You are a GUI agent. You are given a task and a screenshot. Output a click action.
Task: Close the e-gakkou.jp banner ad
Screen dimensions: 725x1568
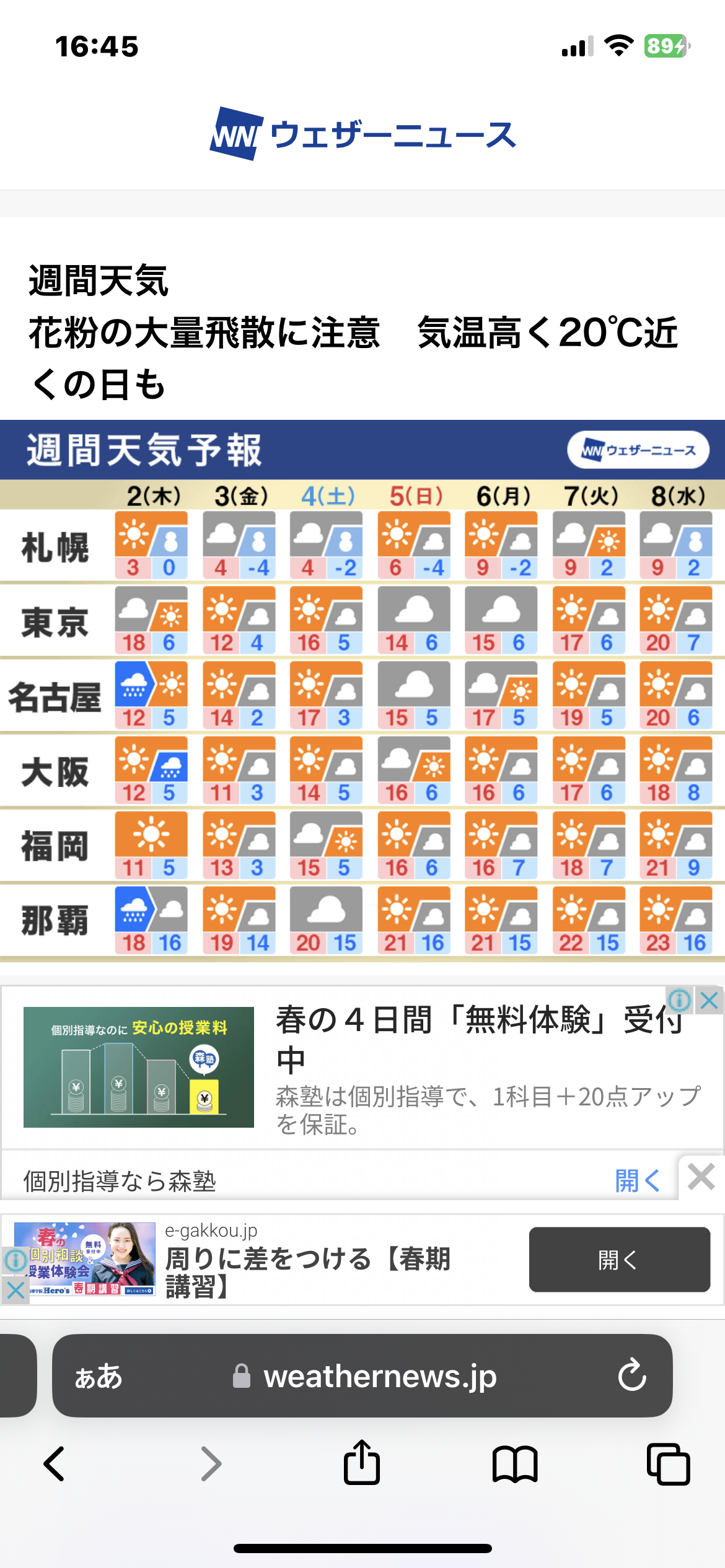(15, 1290)
